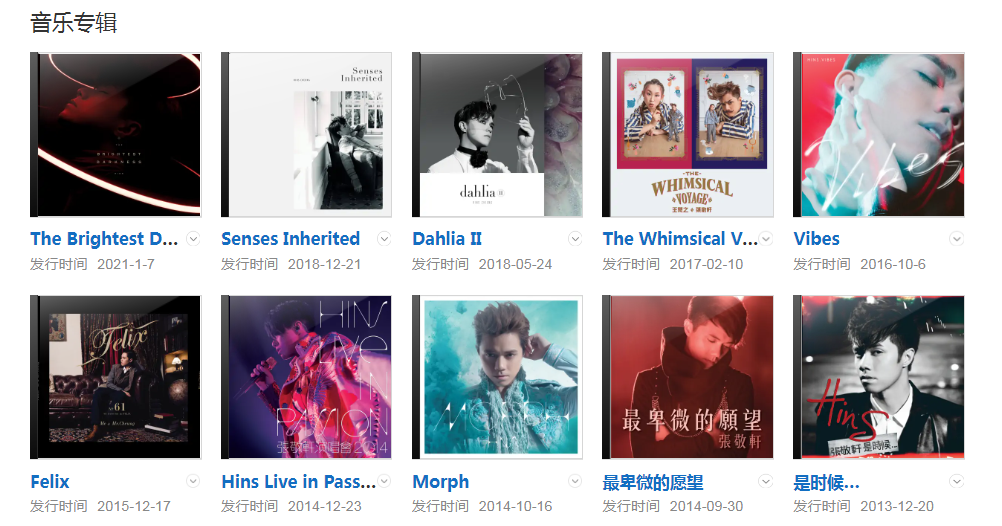
Task: Expand the arrow next to Hins Live in Passion
Action: (x=384, y=481)
